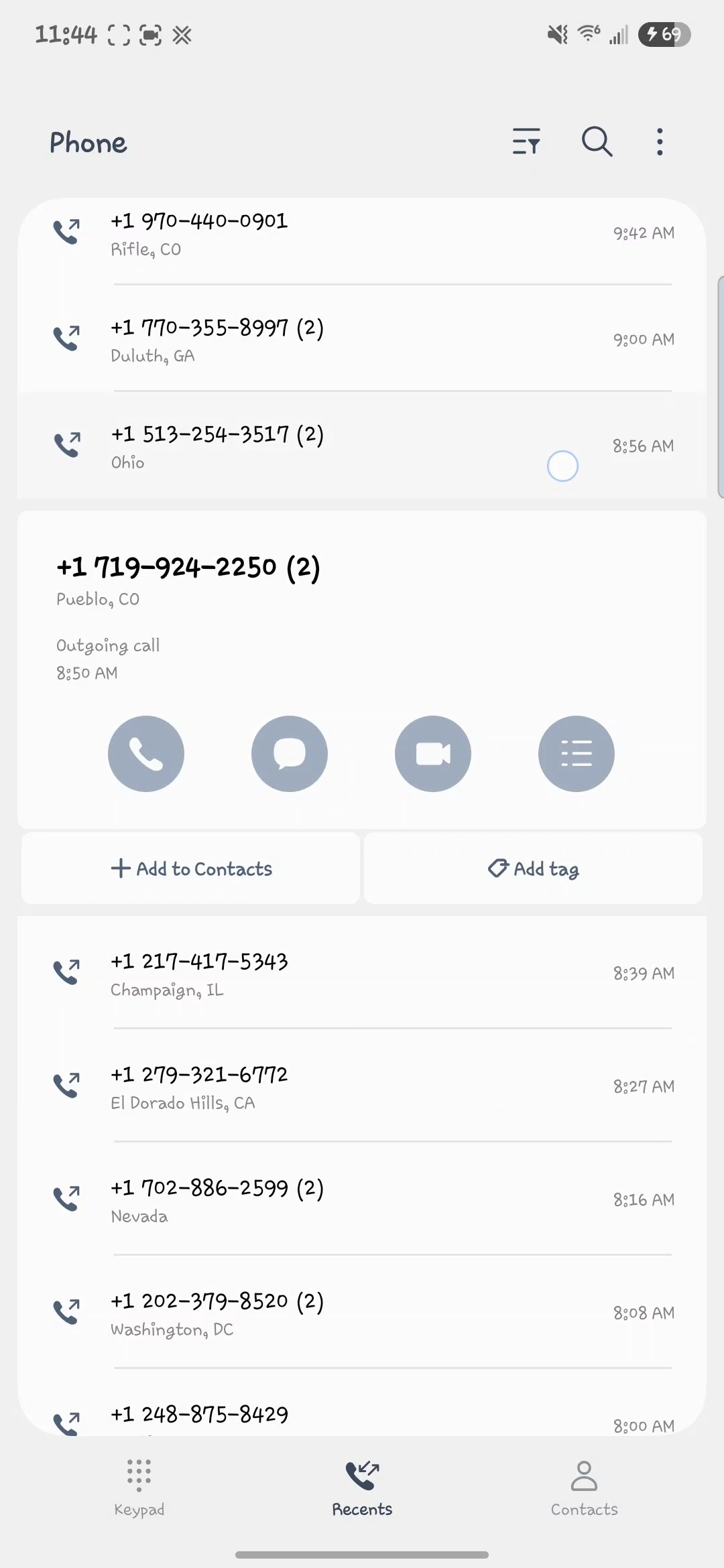
Task: View call details for +1 719-924-2250
Action: 577,754
